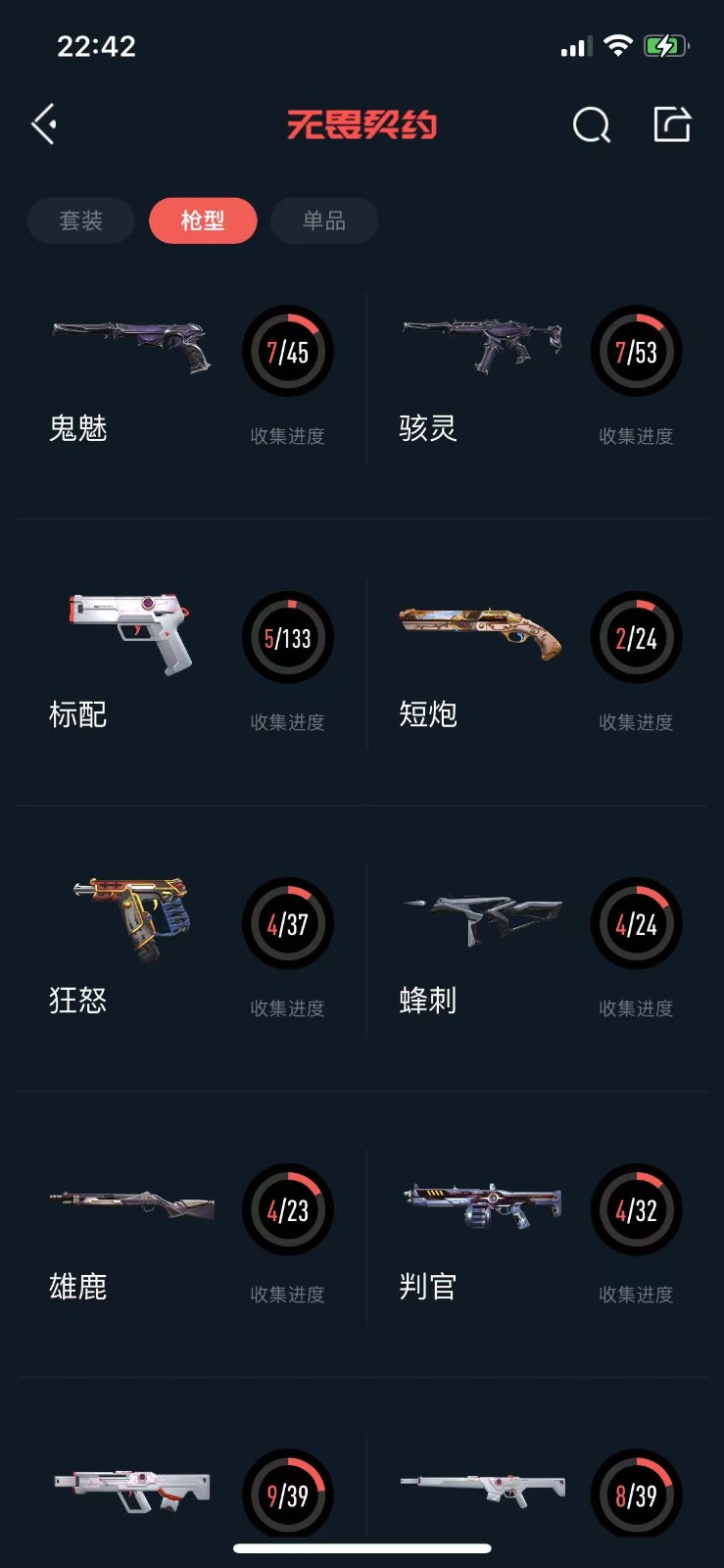View the 判官 weapon skins
This screenshot has height=1568, width=724.
[539, 1236]
